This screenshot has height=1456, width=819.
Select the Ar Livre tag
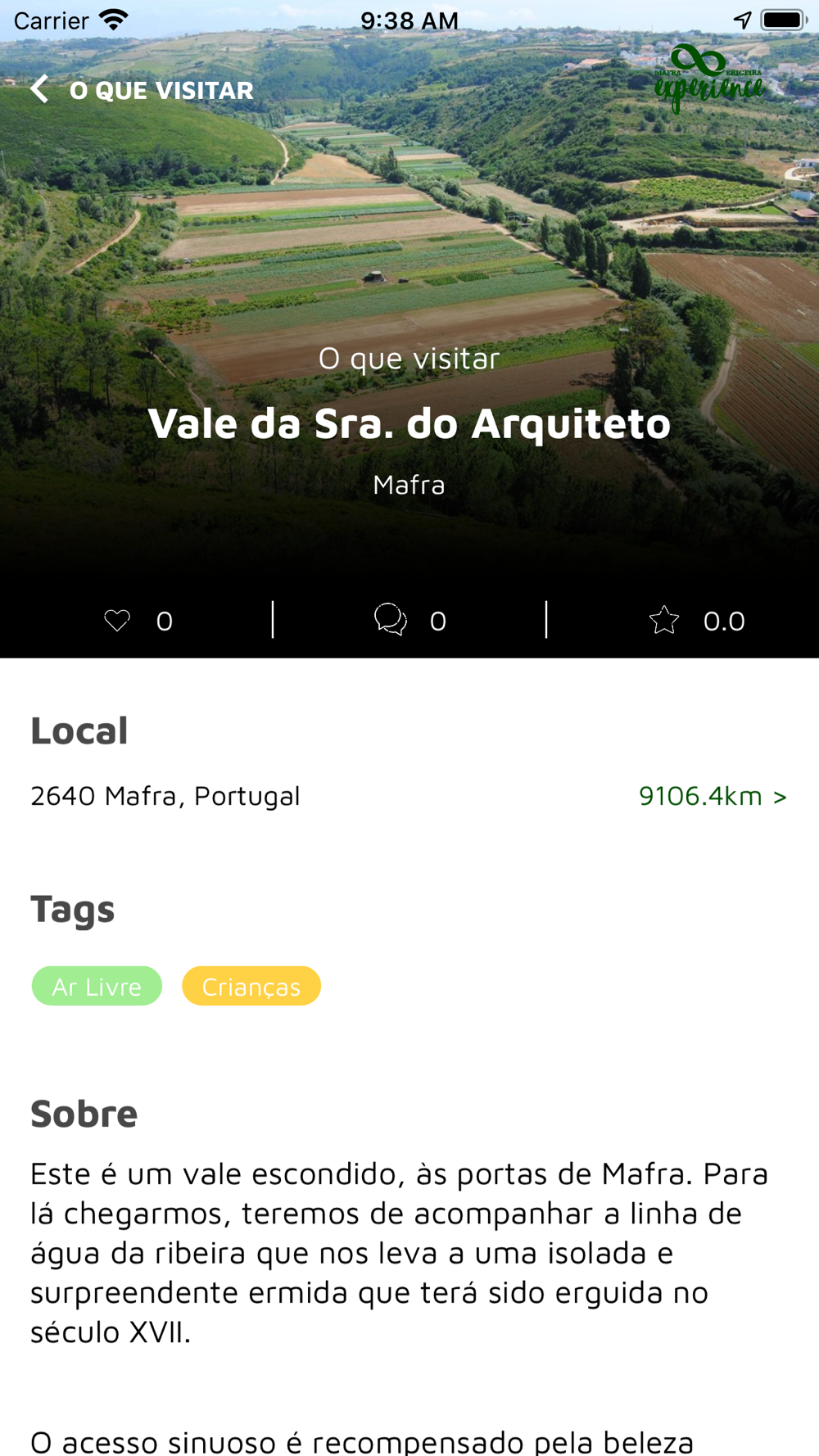click(x=97, y=987)
